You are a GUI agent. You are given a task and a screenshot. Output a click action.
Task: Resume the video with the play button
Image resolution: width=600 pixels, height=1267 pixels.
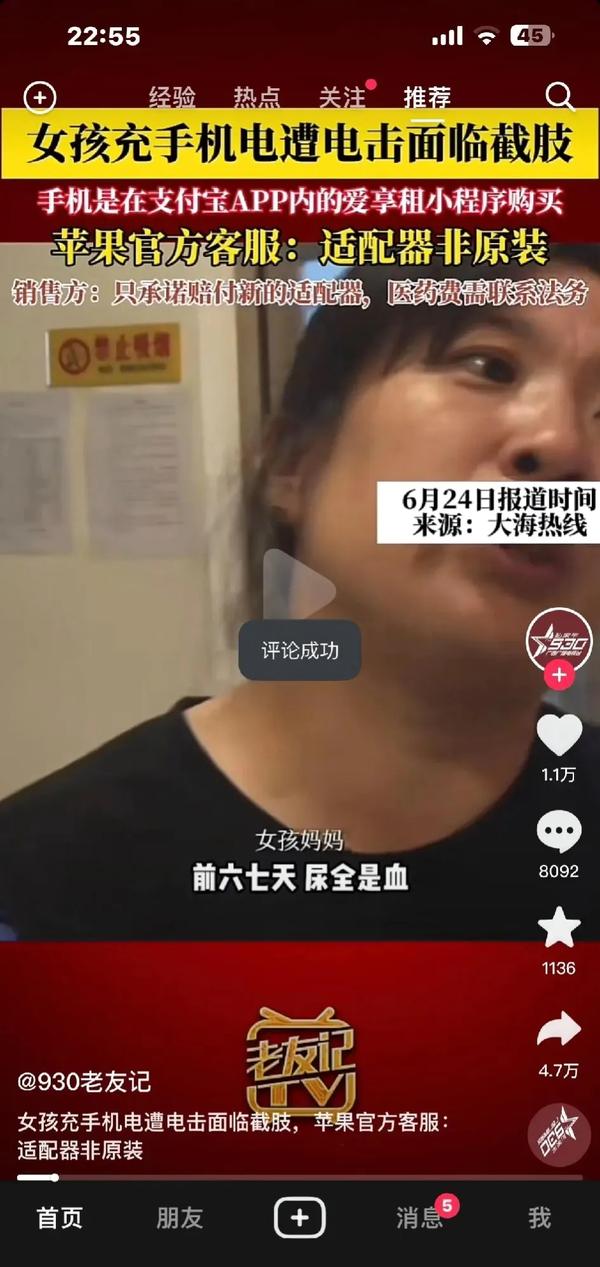pos(299,590)
